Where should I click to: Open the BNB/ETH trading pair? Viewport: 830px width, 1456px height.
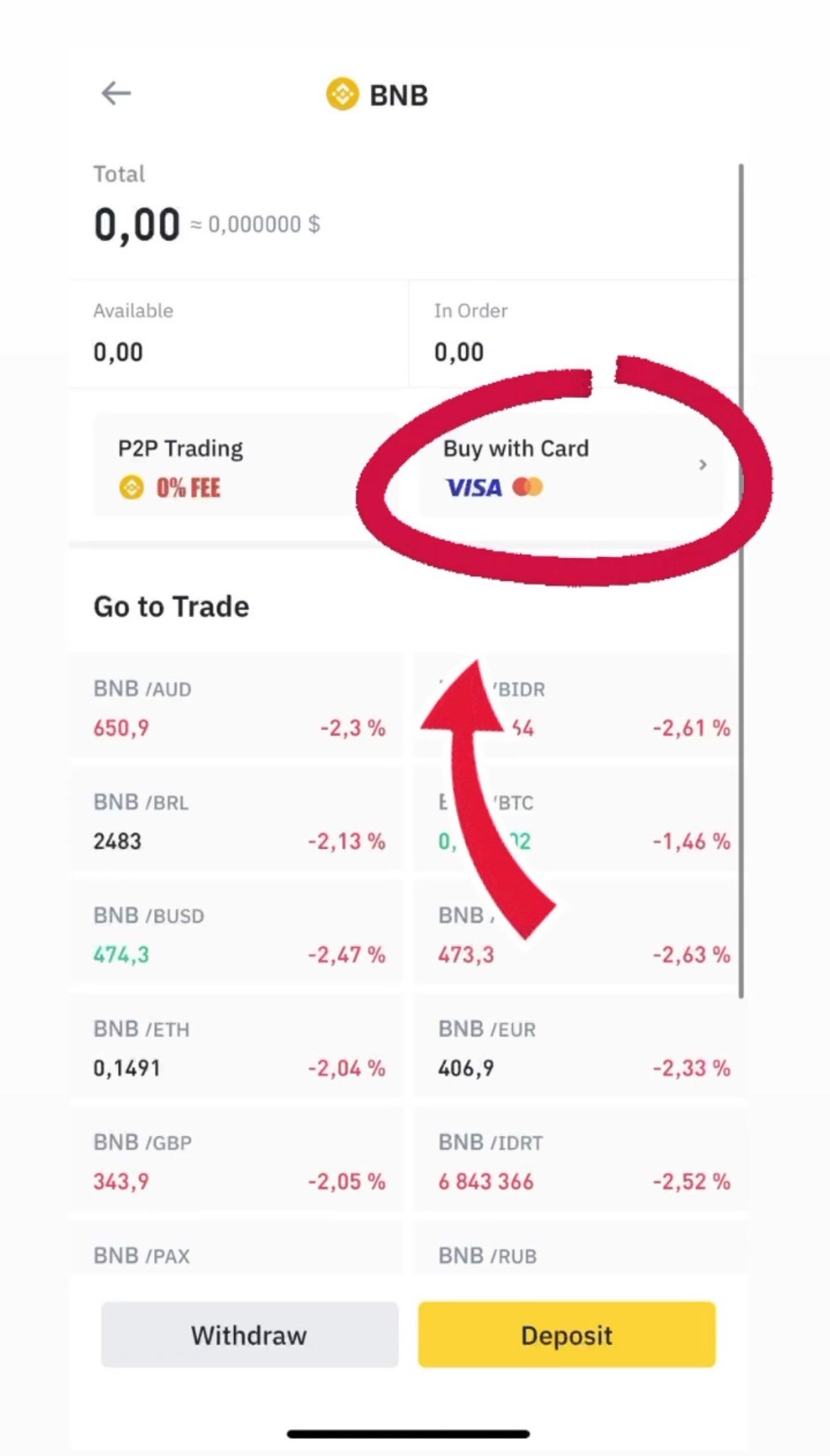pos(237,1048)
